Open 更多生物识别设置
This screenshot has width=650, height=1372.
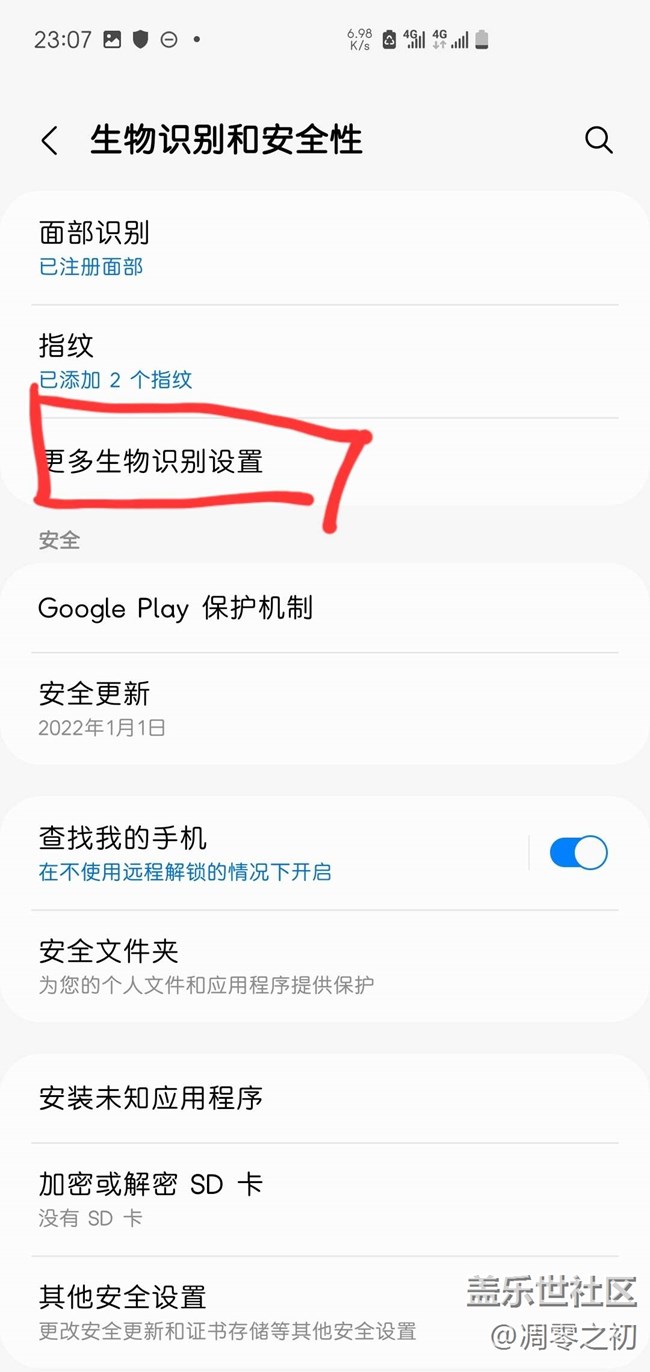(300, 461)
